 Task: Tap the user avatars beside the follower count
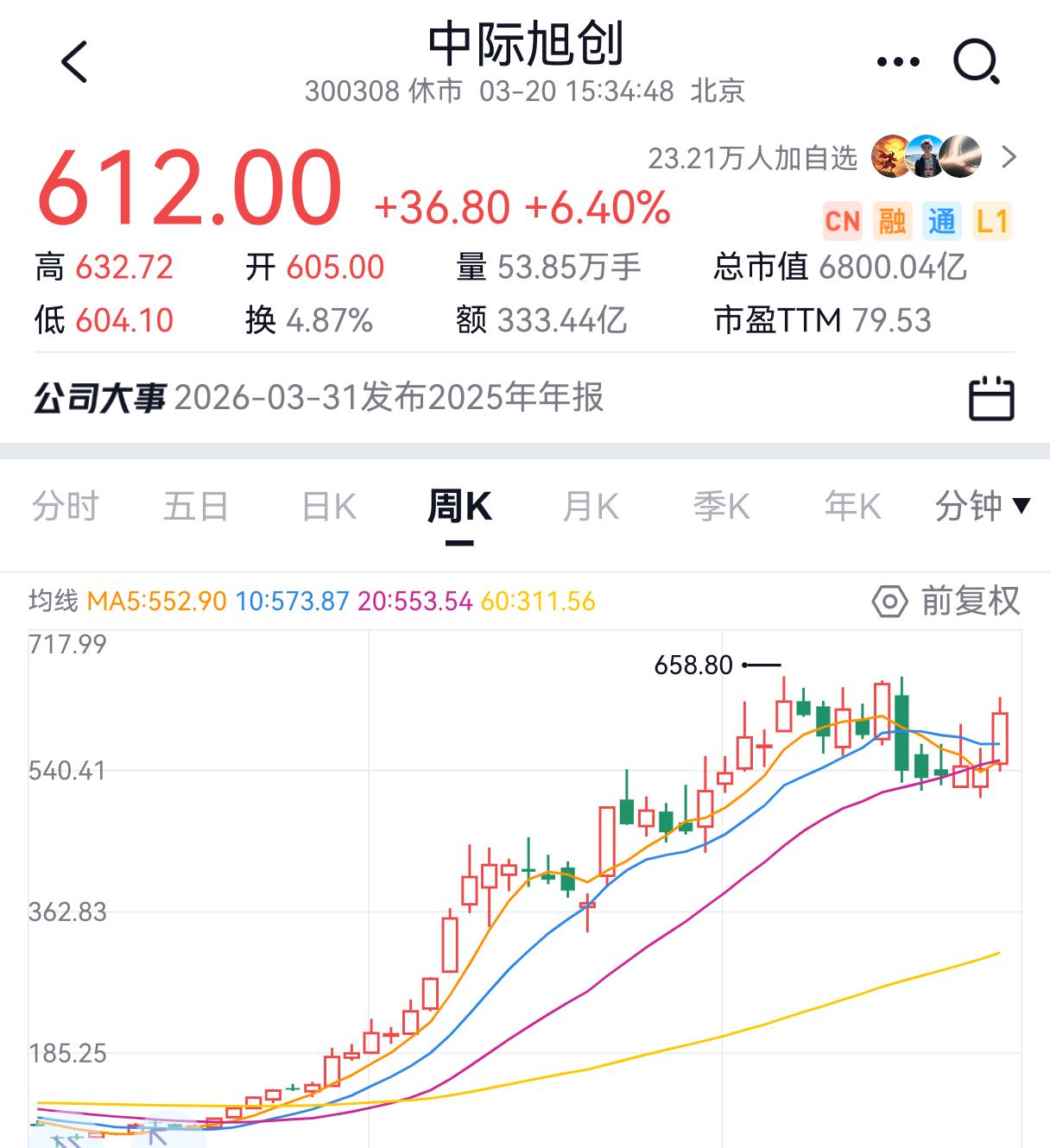[x=926, y=156]
